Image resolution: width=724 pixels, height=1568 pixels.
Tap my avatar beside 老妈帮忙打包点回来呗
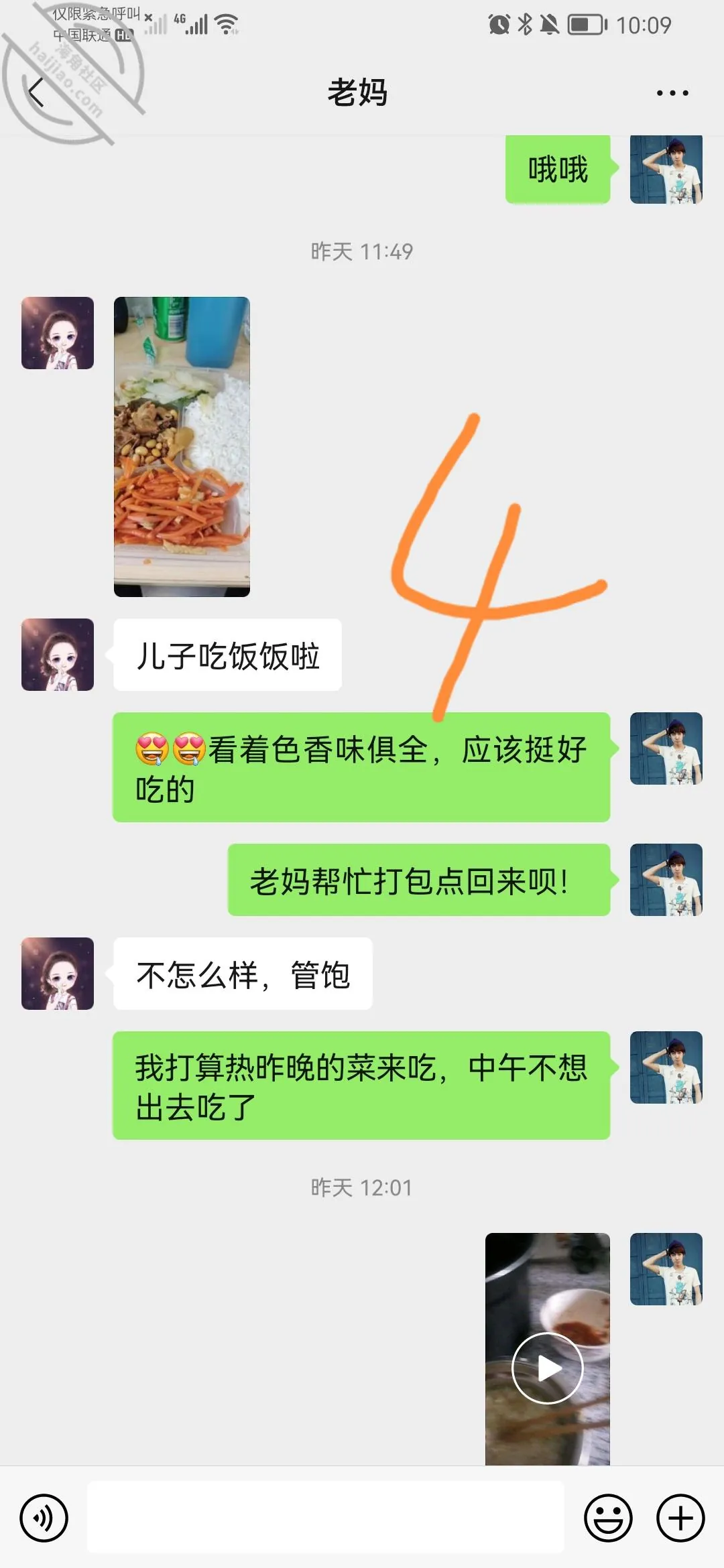coord(666,880)
